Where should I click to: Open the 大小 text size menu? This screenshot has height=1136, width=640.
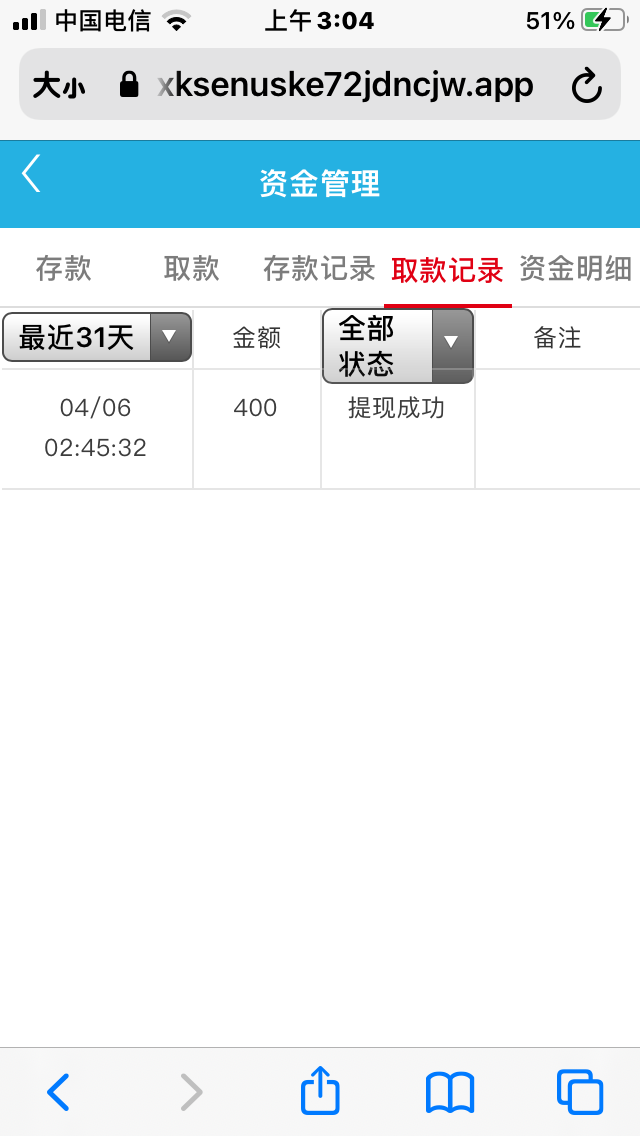click(59, 86)
